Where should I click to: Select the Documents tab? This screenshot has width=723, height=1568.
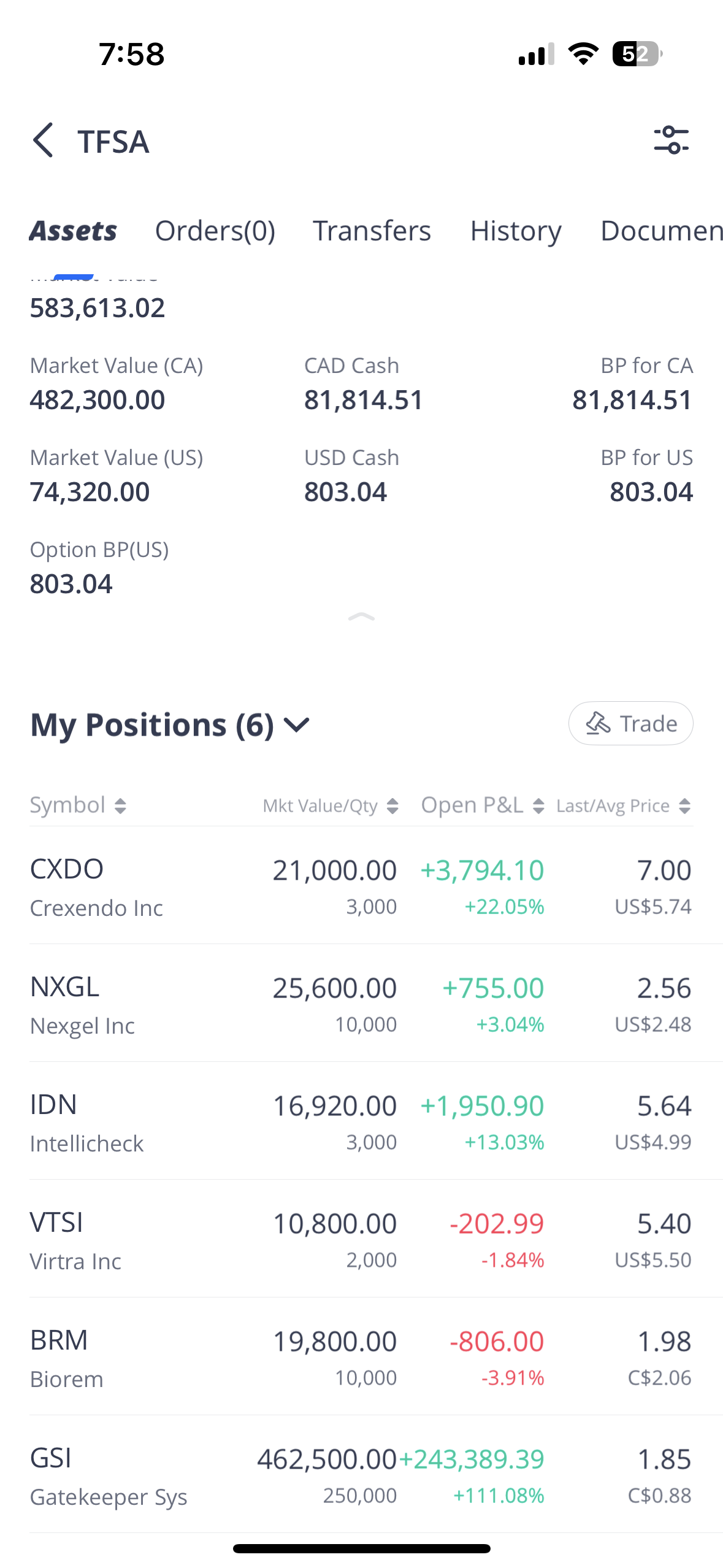[x=661, y=231]
